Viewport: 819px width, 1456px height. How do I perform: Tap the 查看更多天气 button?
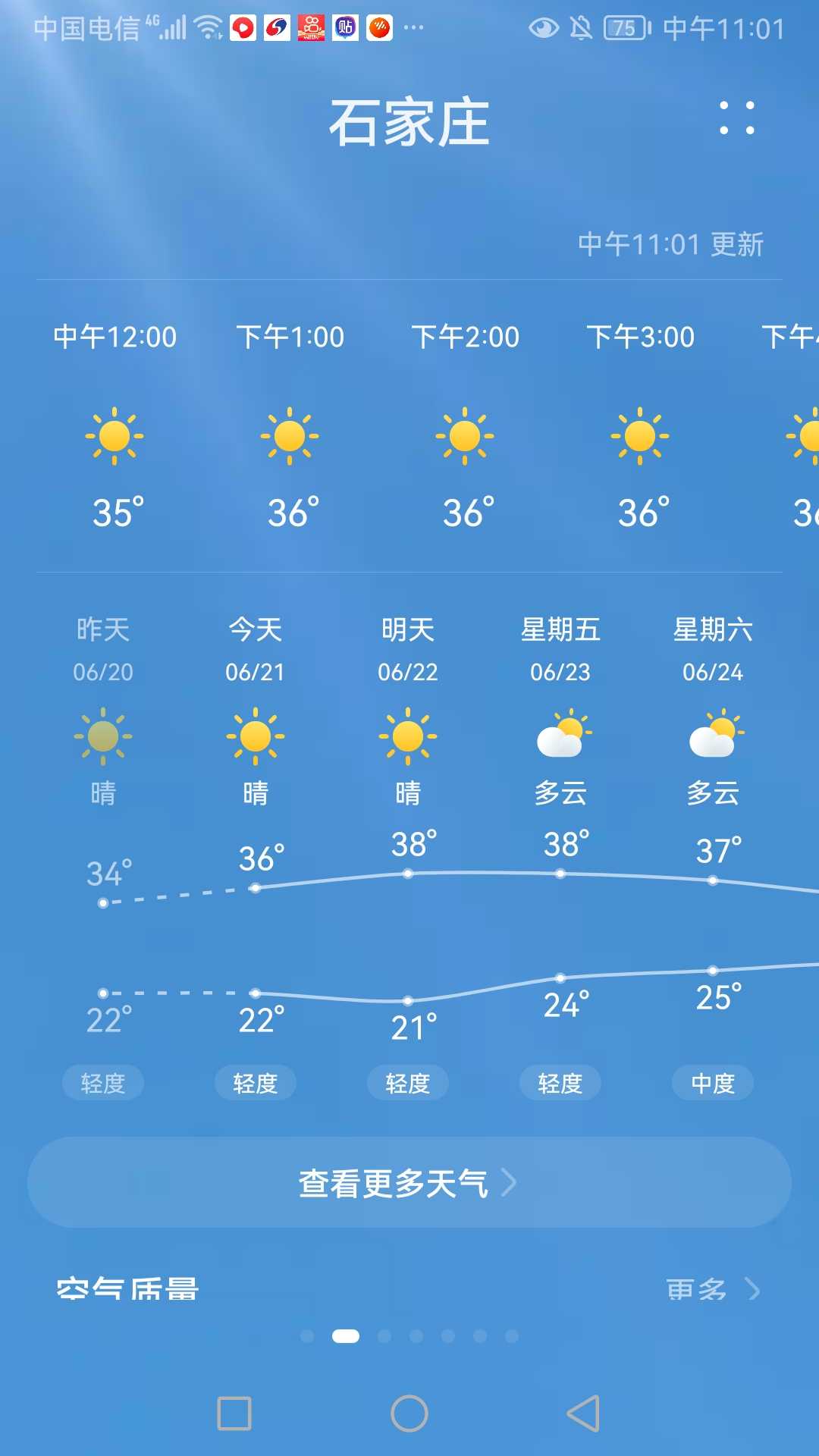409,1182
